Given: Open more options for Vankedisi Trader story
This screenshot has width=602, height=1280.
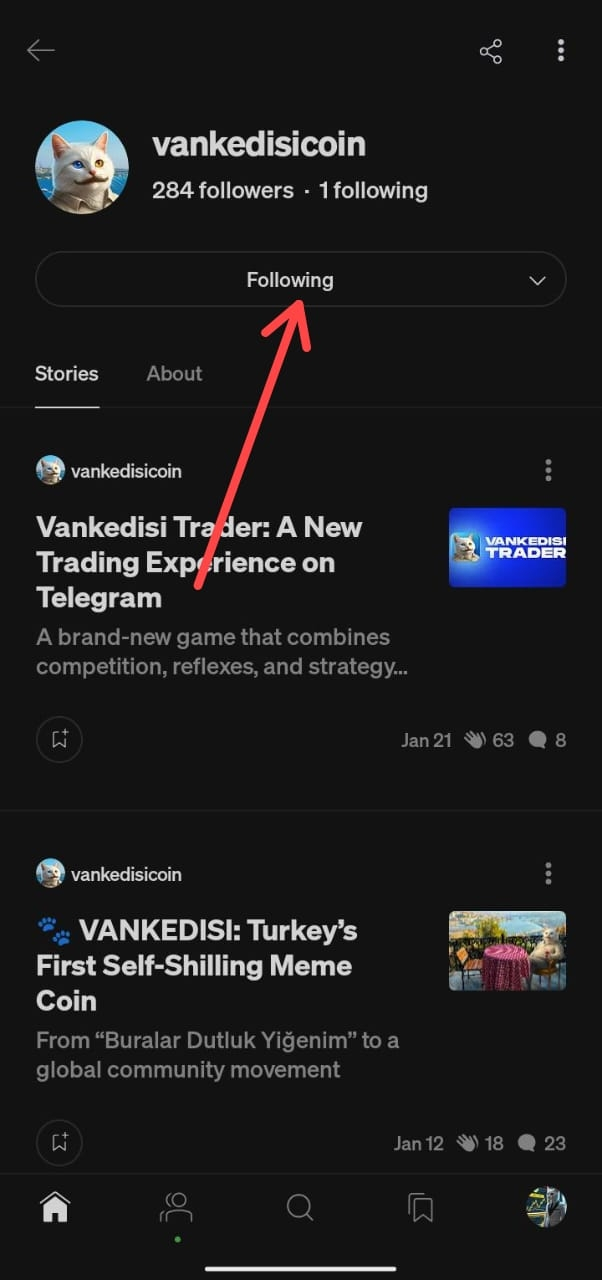Looking at the screenshot, I should (548, 470).
